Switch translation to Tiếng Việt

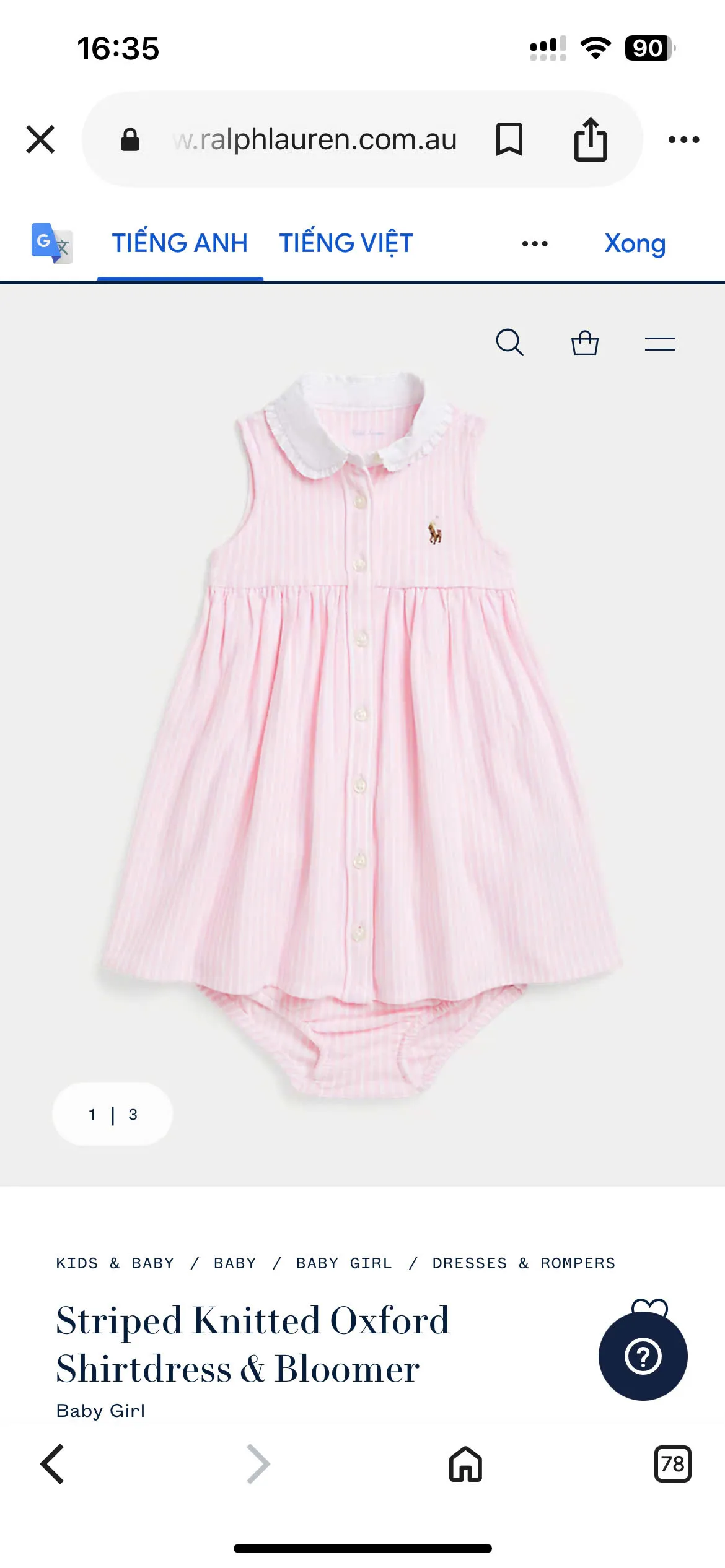(x=346, y=243)
